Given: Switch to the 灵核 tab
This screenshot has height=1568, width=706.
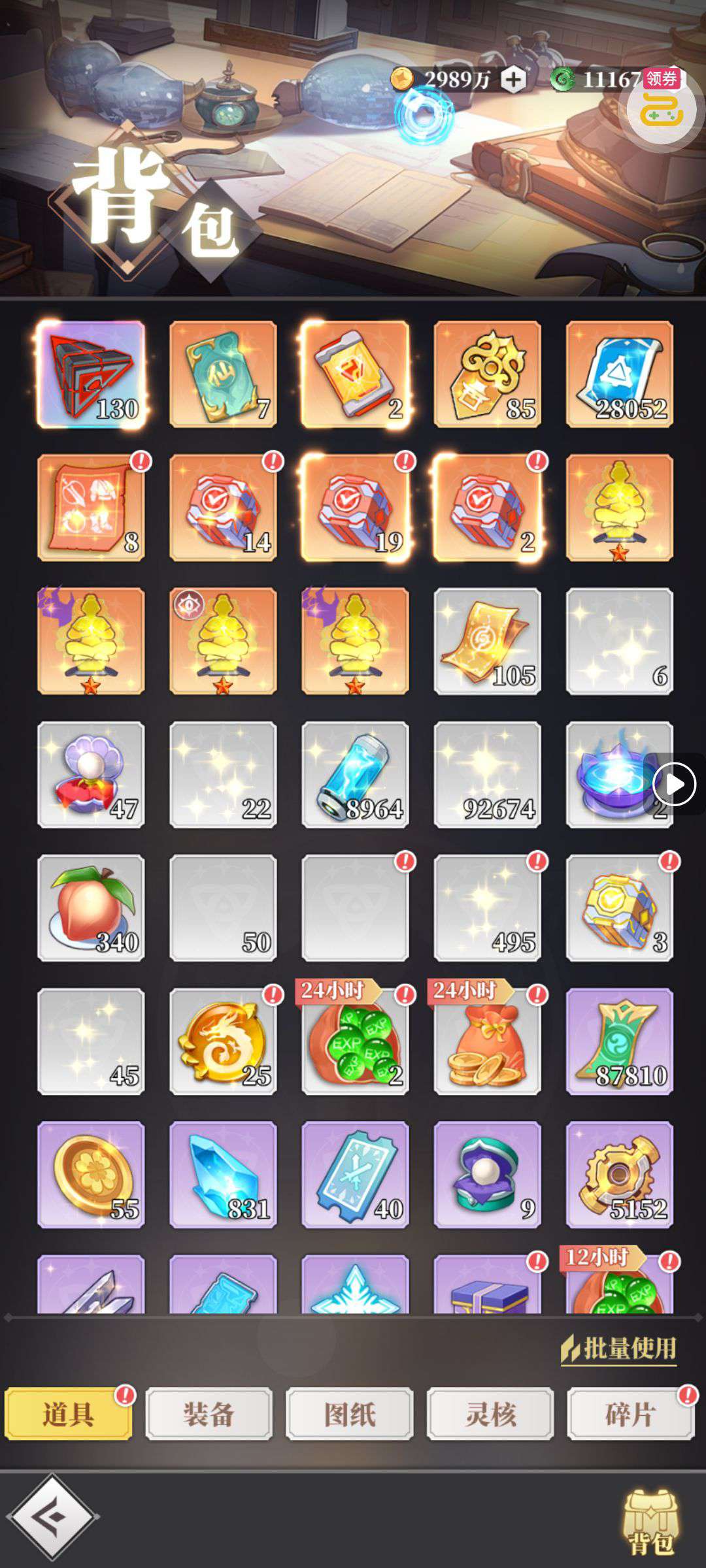Looking at the screenshot, I should point(490,1414).
